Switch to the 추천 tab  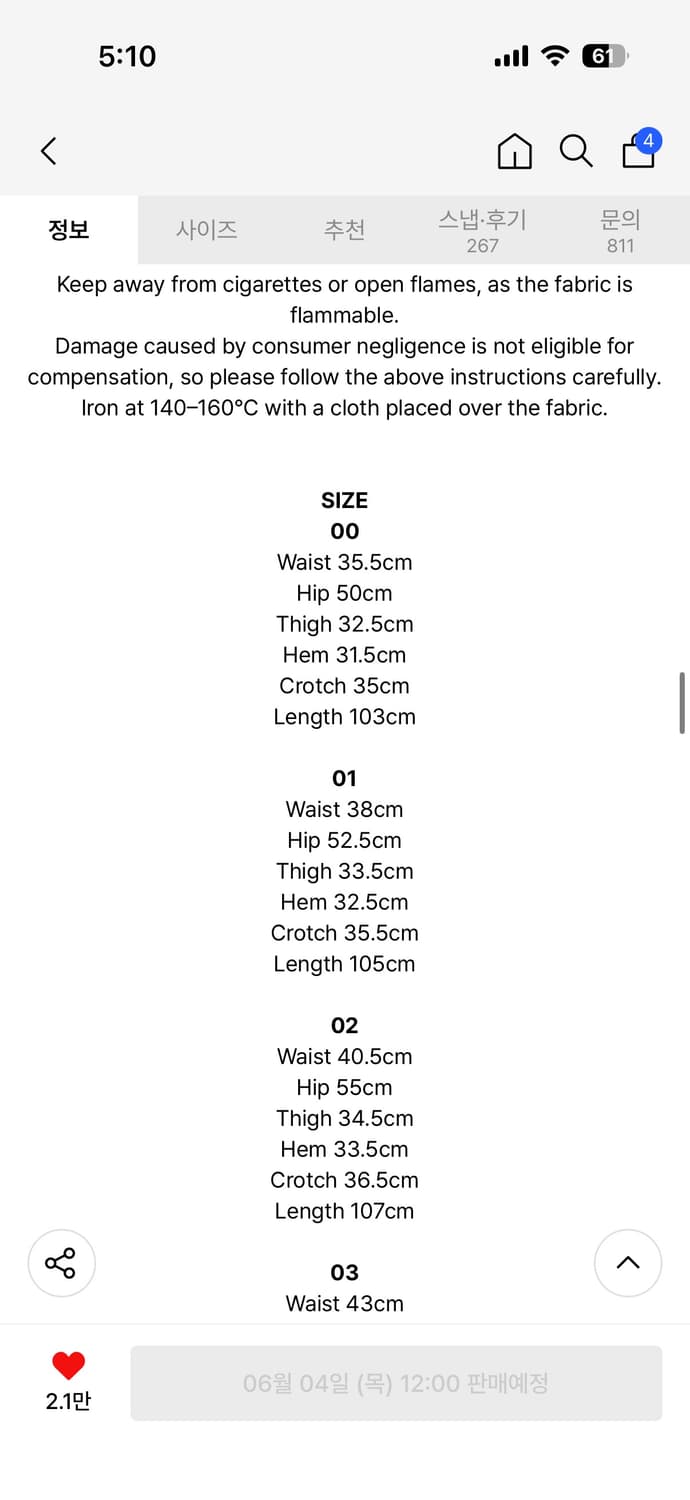[345, 230]
